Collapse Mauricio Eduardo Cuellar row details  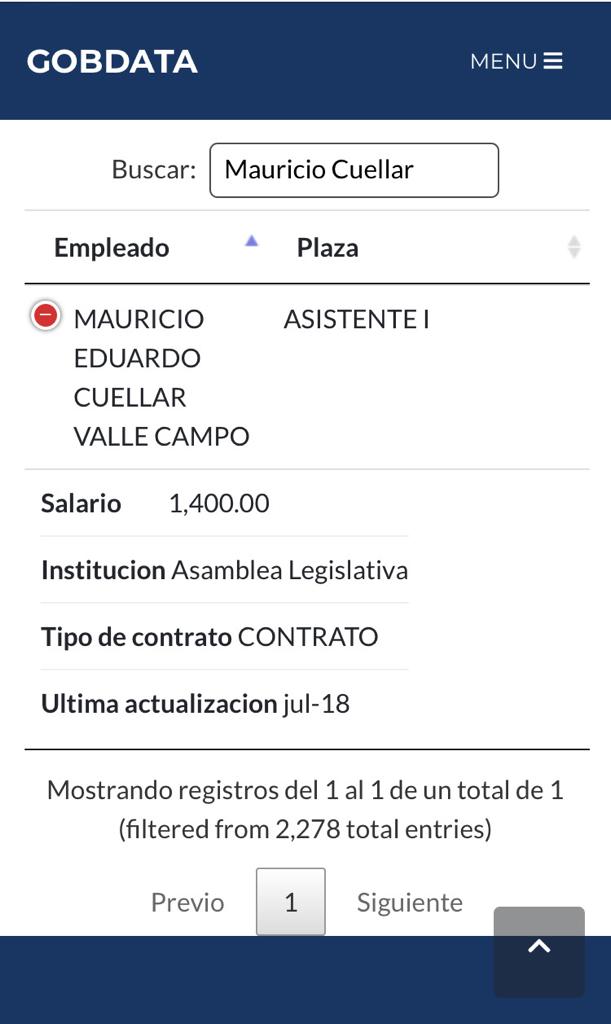46,315
